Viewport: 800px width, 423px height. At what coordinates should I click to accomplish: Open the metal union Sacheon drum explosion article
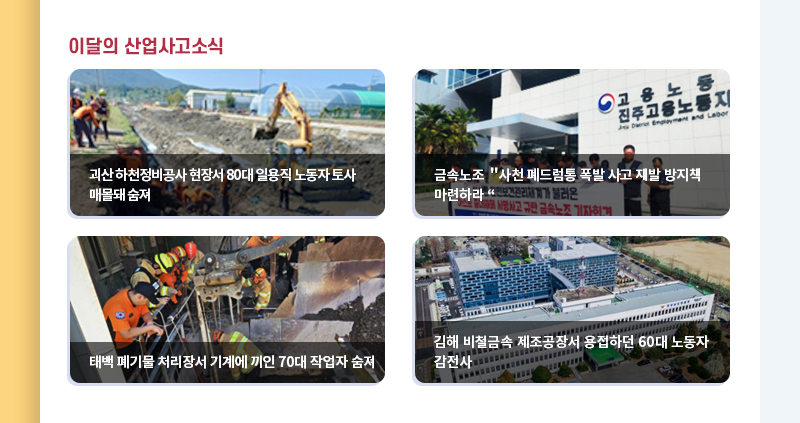click(572, 143)
